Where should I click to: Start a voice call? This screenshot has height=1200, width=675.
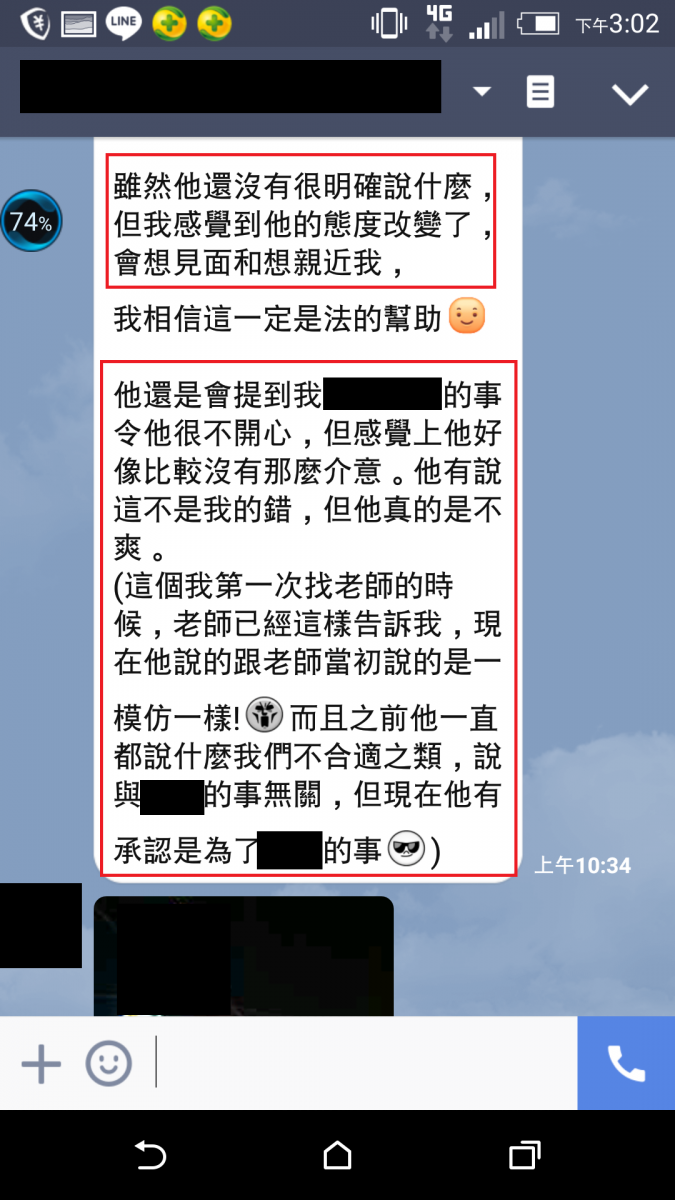tap(626, 1063)
